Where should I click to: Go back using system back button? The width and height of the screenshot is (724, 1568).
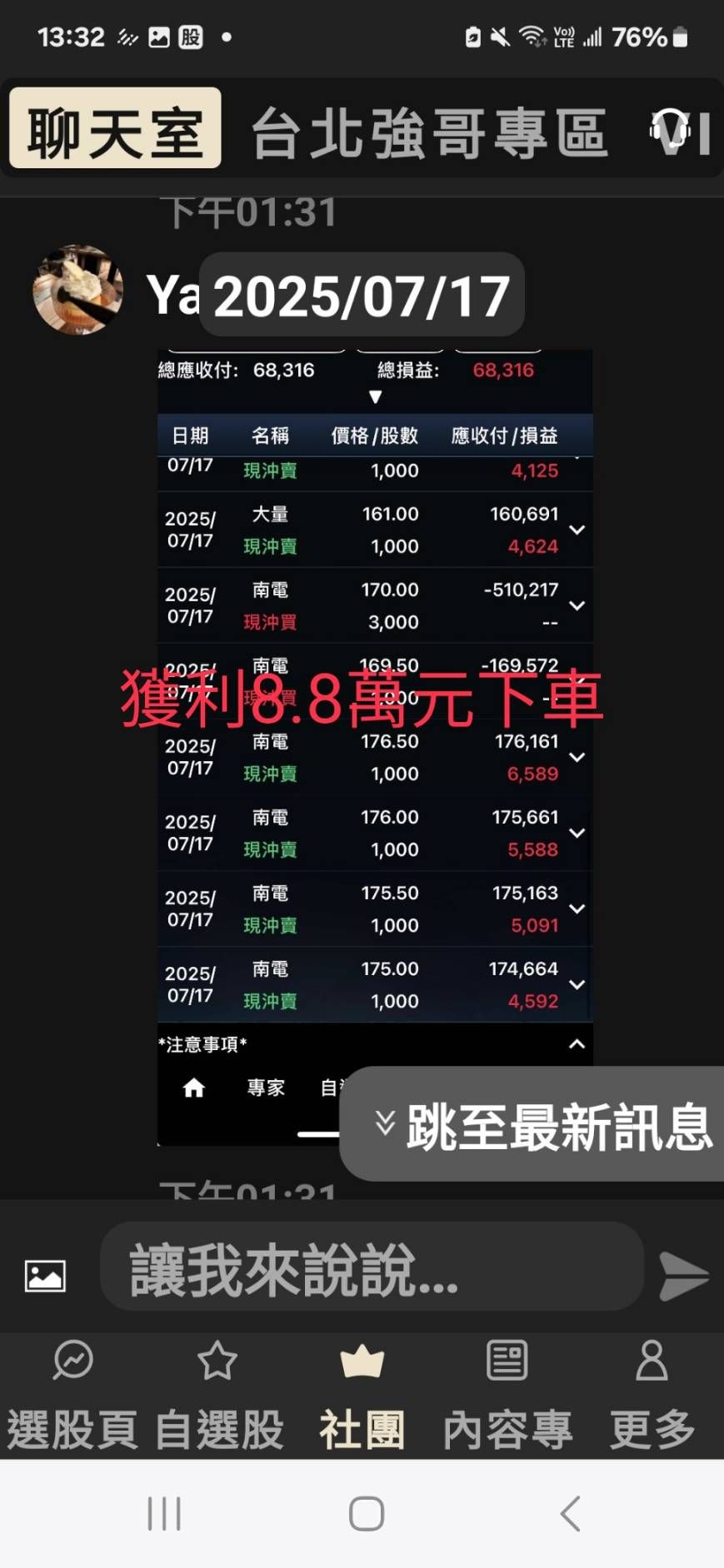571,1514
